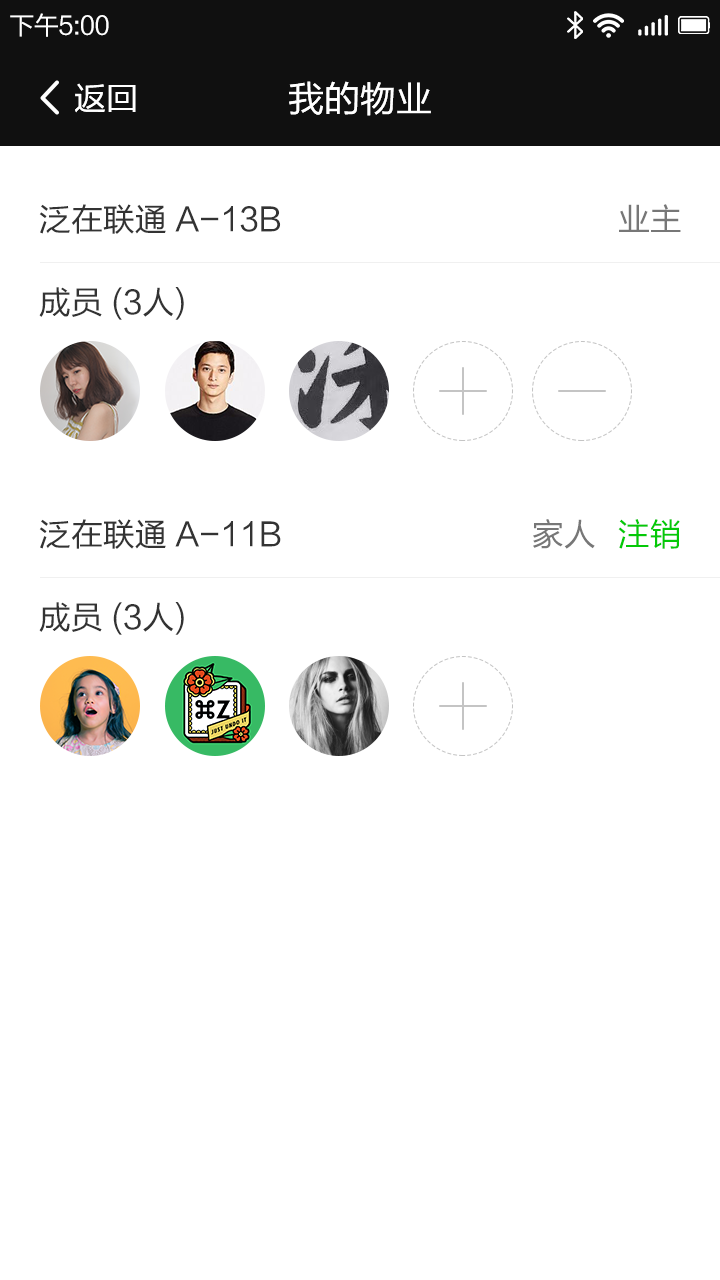This screenshot has height=1280, width=720.
Task: Remove a member from 泛在联通 A-13B
Action: coord(582,391)
